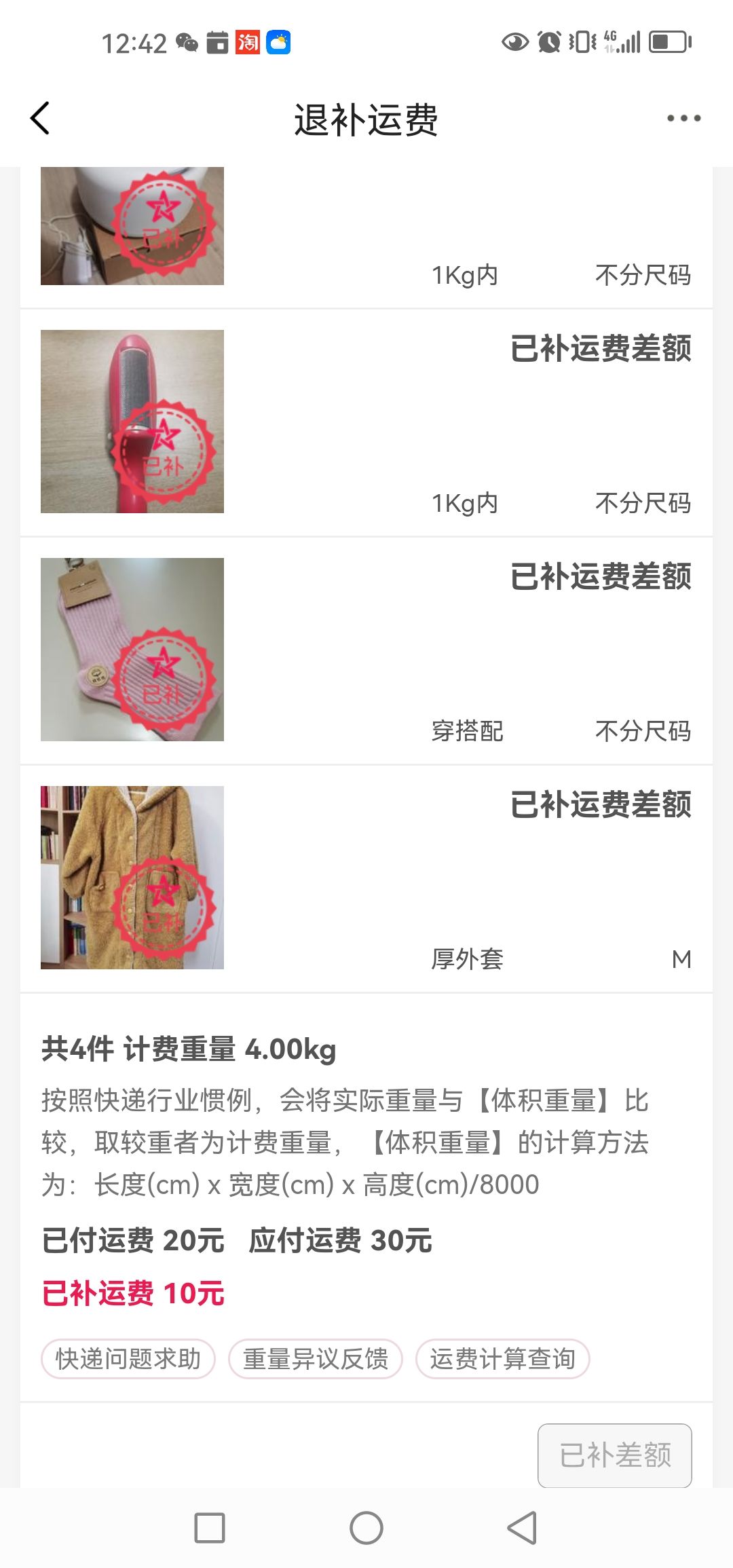Go back using the top-left arrow
Screen dimensions: 733x1568
click(x=41, y=118)
